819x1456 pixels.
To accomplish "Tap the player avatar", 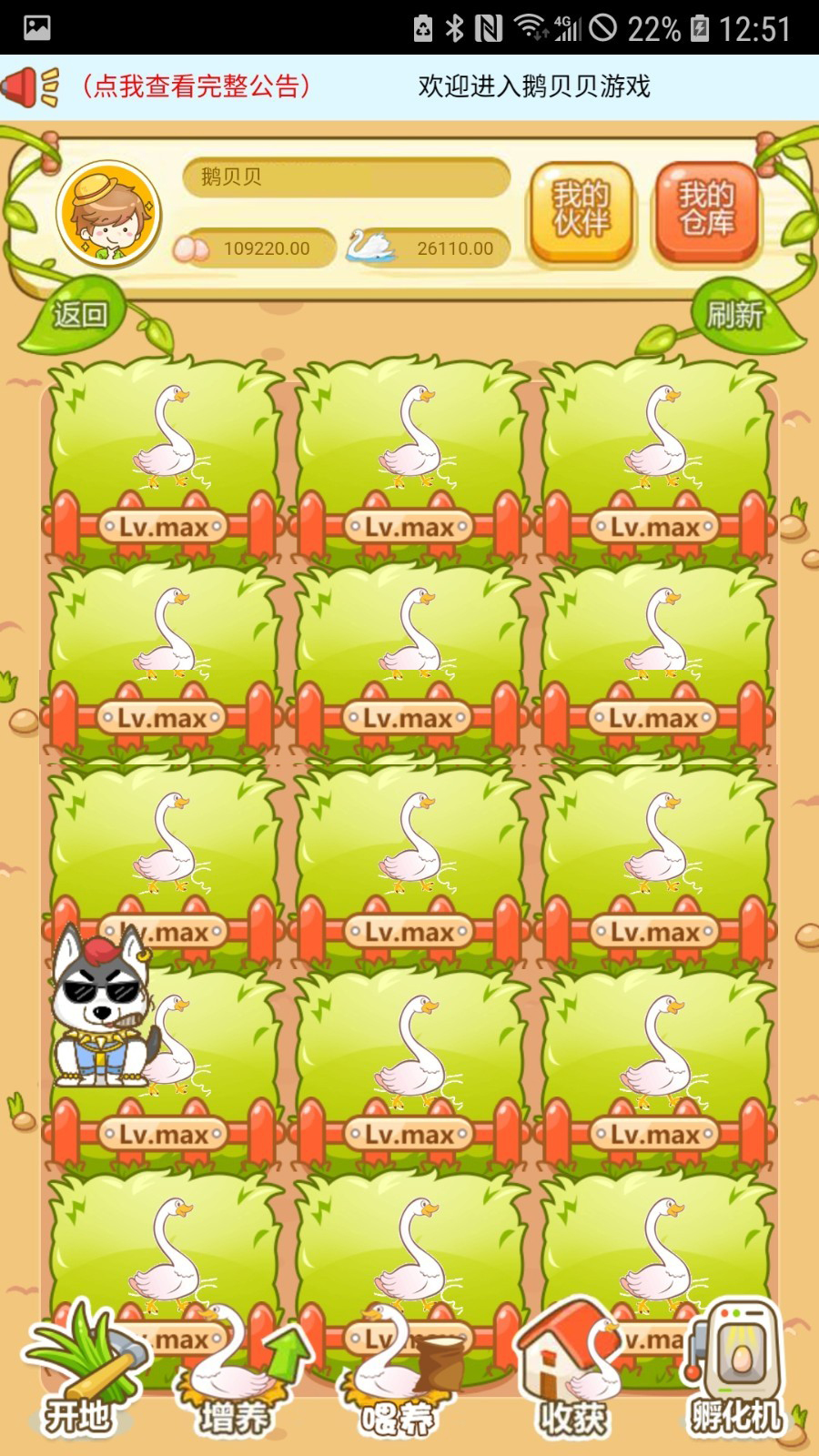I will pyautogui.click(x=109, y=215).
